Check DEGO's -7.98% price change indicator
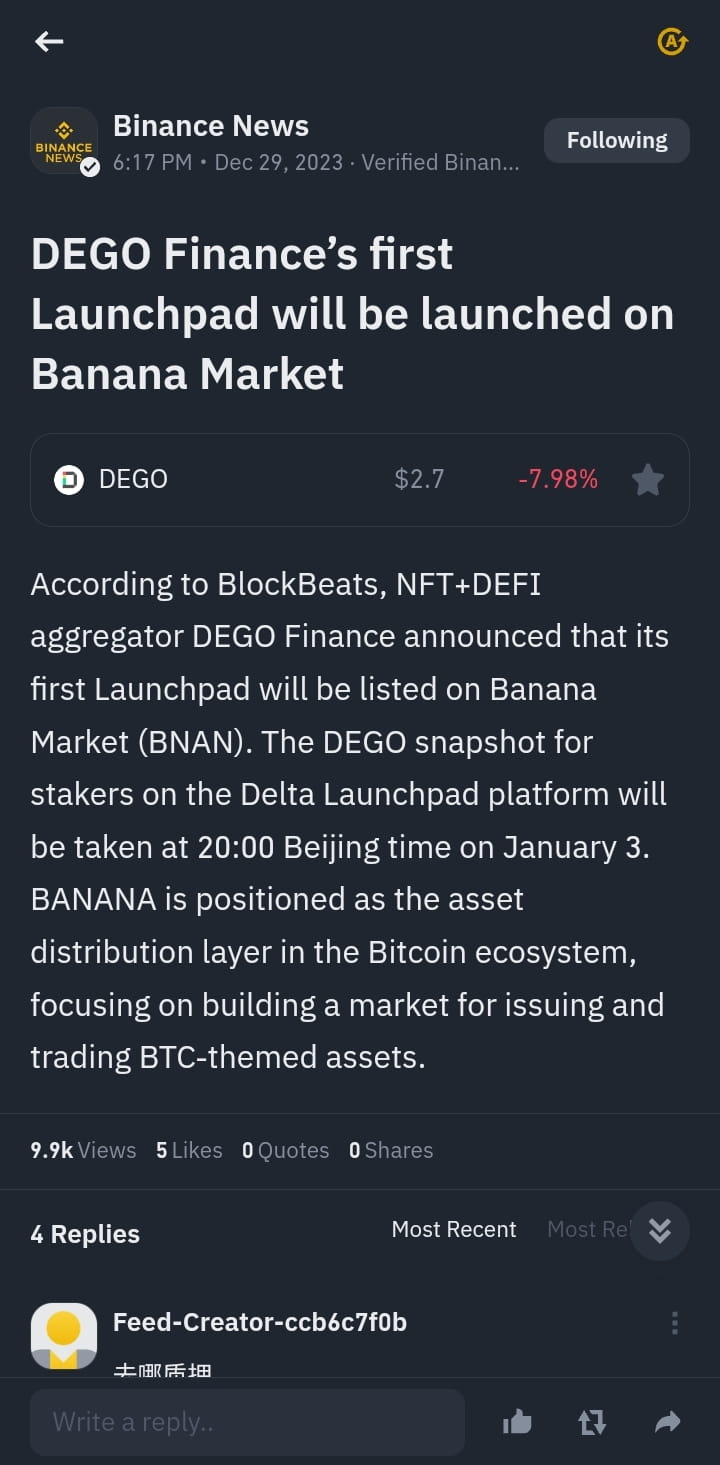720x1465 pixels. point(558,479)
